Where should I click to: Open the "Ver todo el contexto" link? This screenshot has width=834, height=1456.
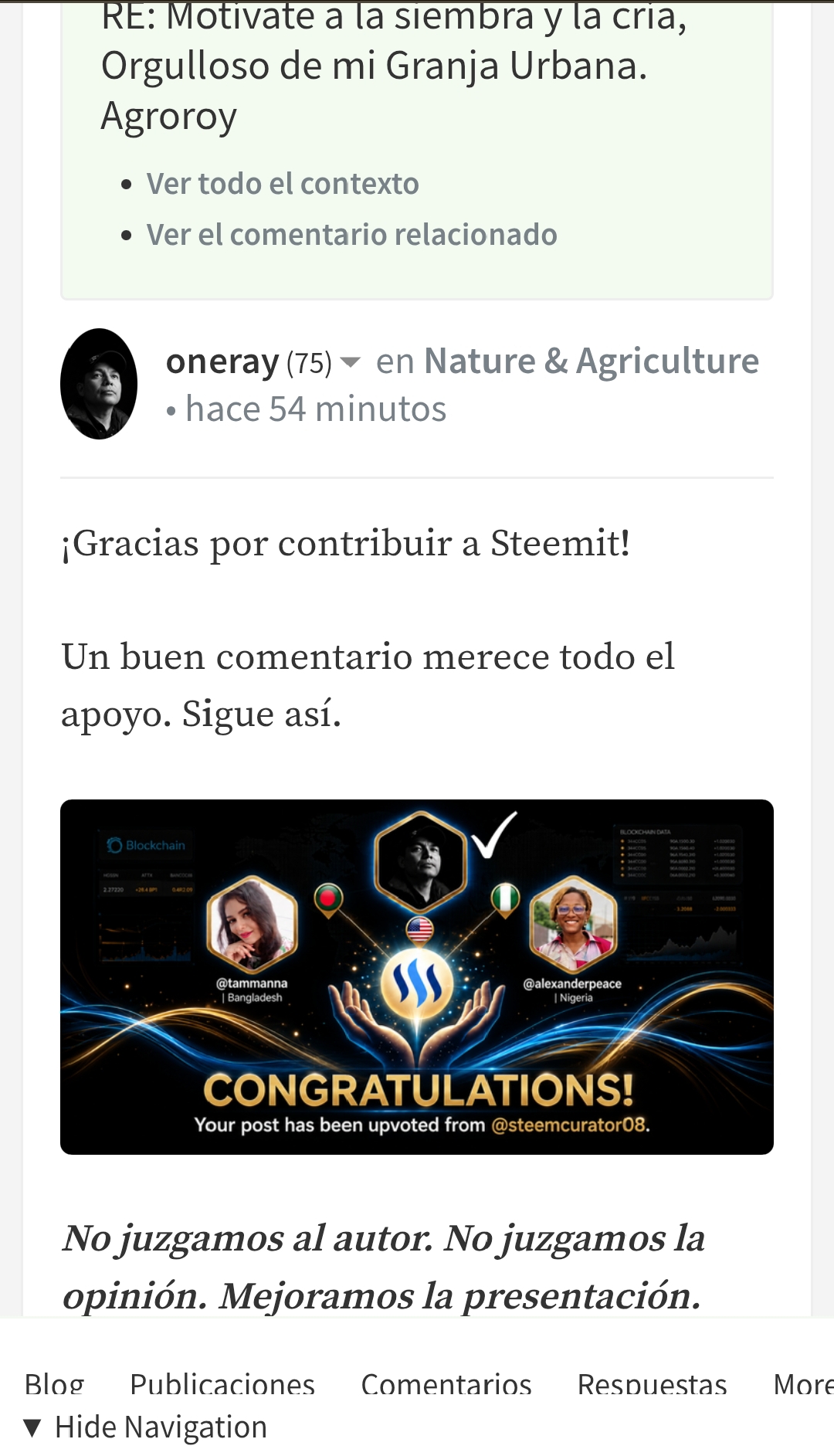click(283, 184)
